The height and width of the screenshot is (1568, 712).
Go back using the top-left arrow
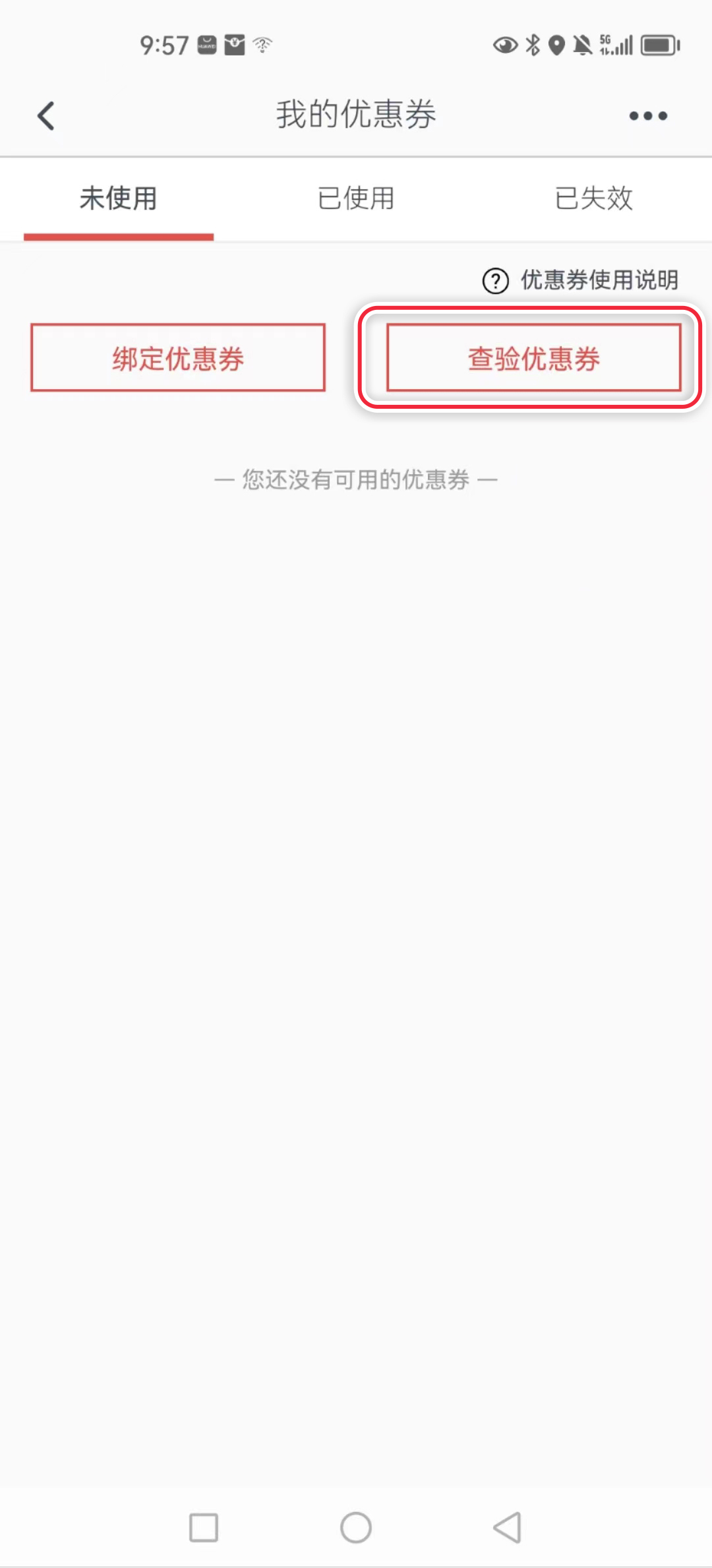45,116
